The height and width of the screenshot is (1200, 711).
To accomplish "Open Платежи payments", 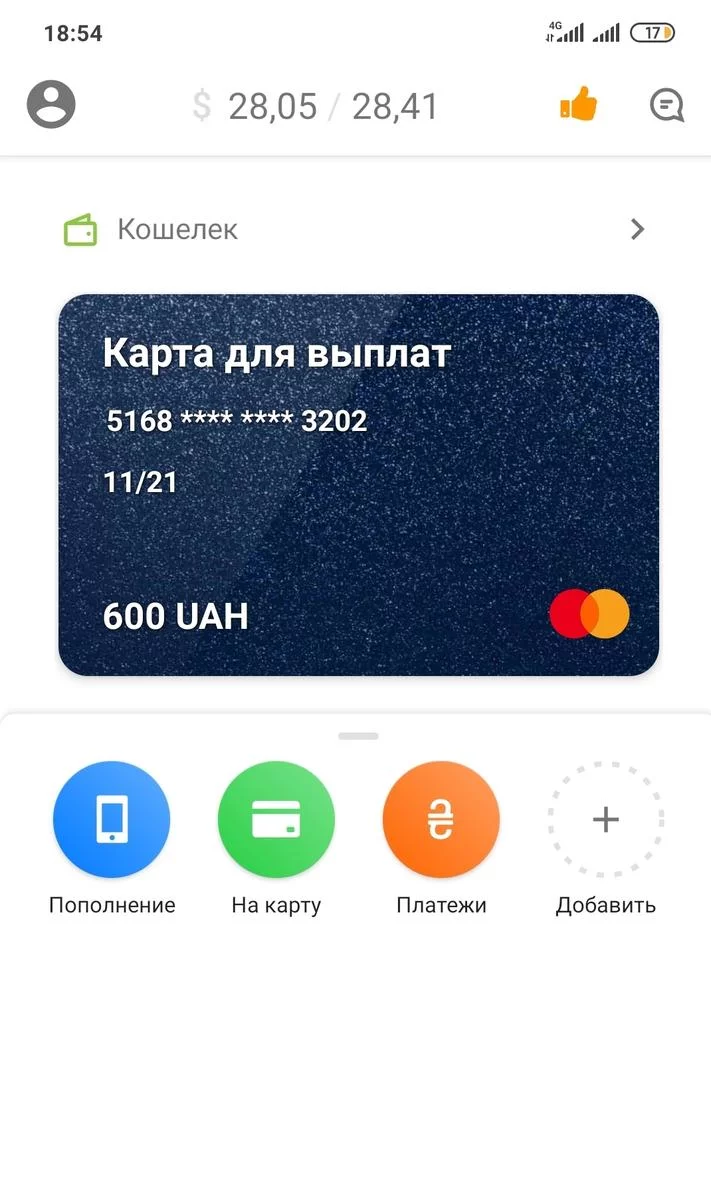I will pyautogui.click(x=441, y=821).
